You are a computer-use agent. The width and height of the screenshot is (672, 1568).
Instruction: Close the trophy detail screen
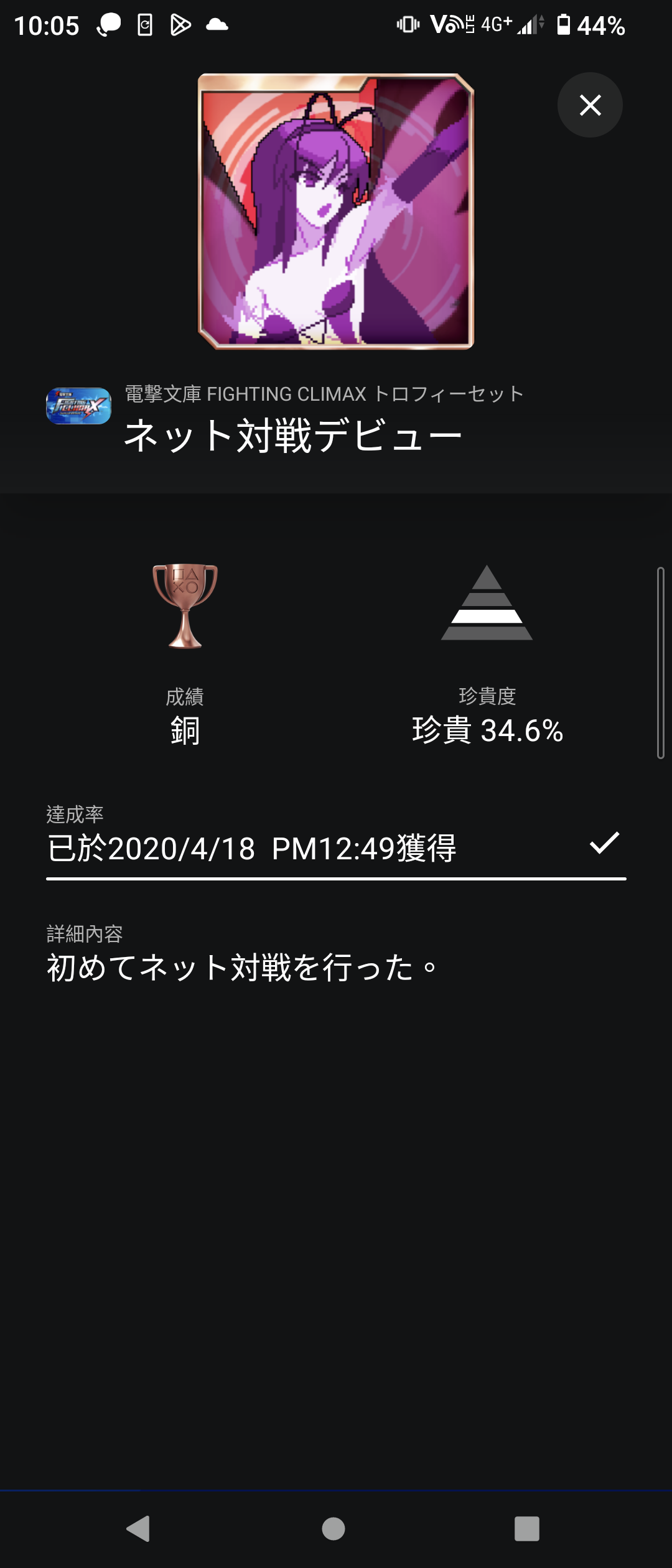coord(589,105)
